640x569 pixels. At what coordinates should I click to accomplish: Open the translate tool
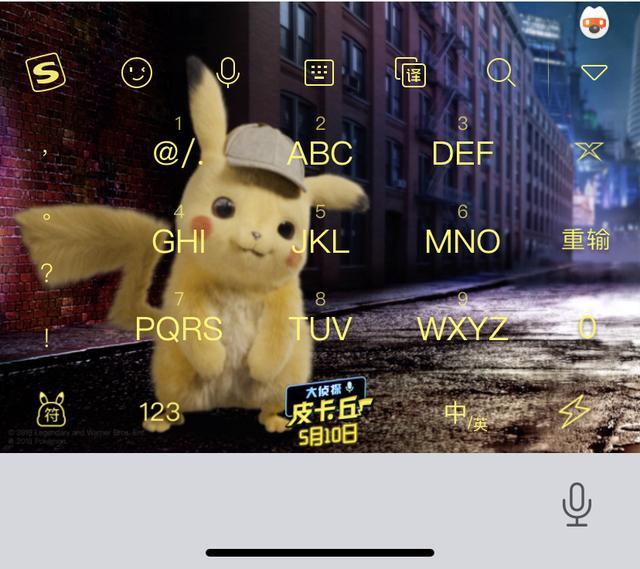[410, 72]
